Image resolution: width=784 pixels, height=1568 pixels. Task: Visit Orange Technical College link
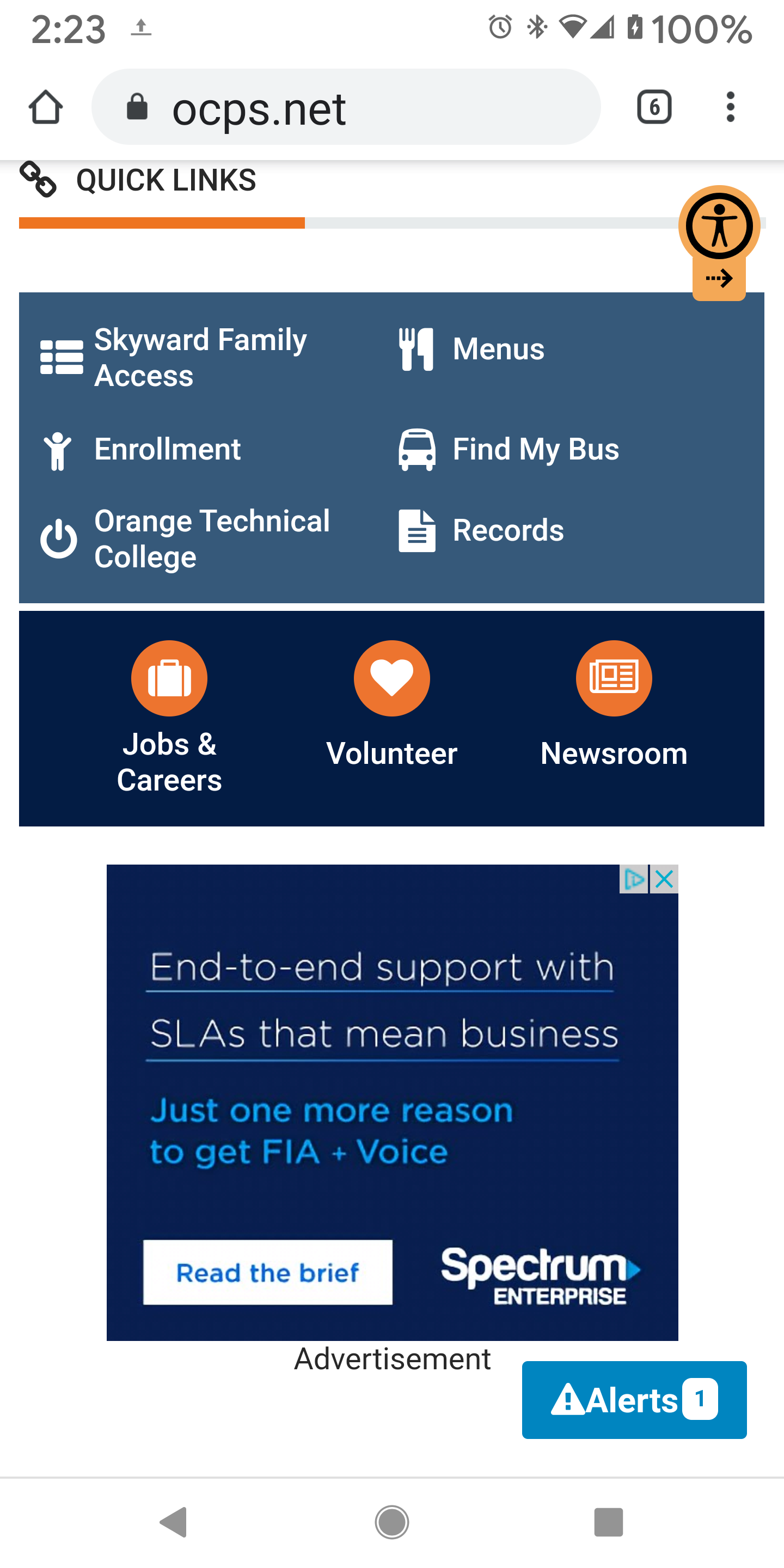point(185,538)
